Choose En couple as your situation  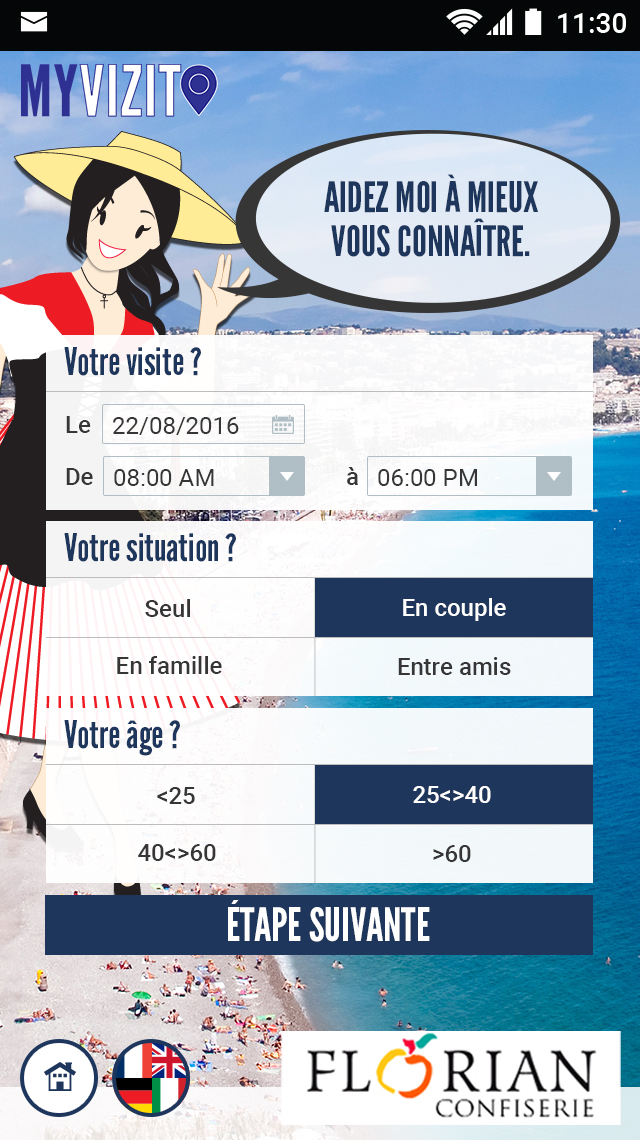(x=454, y=608)
